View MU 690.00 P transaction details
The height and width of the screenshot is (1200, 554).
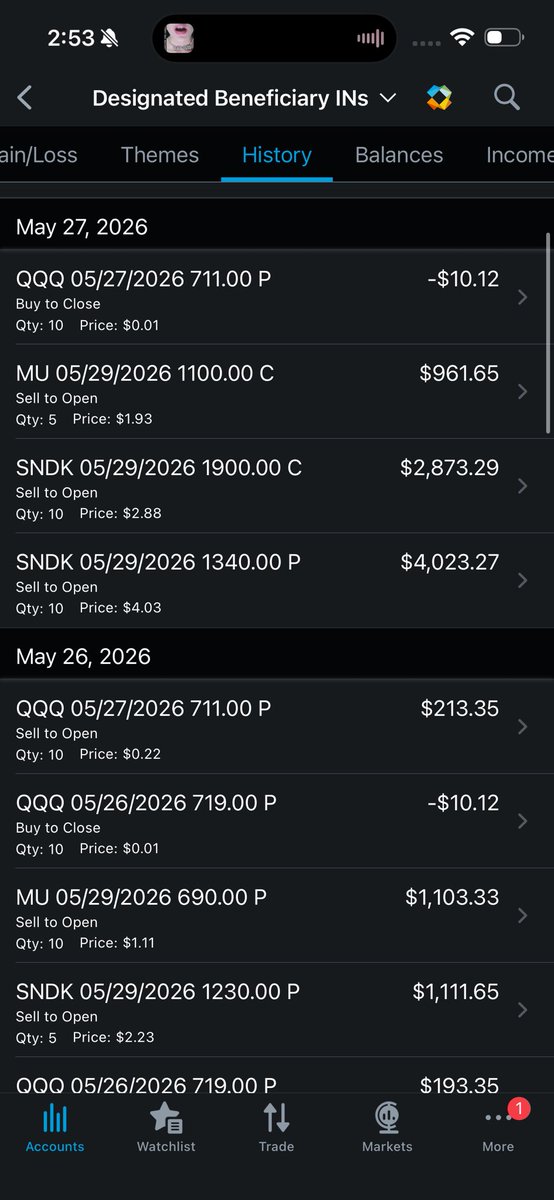tap(277, 915)
